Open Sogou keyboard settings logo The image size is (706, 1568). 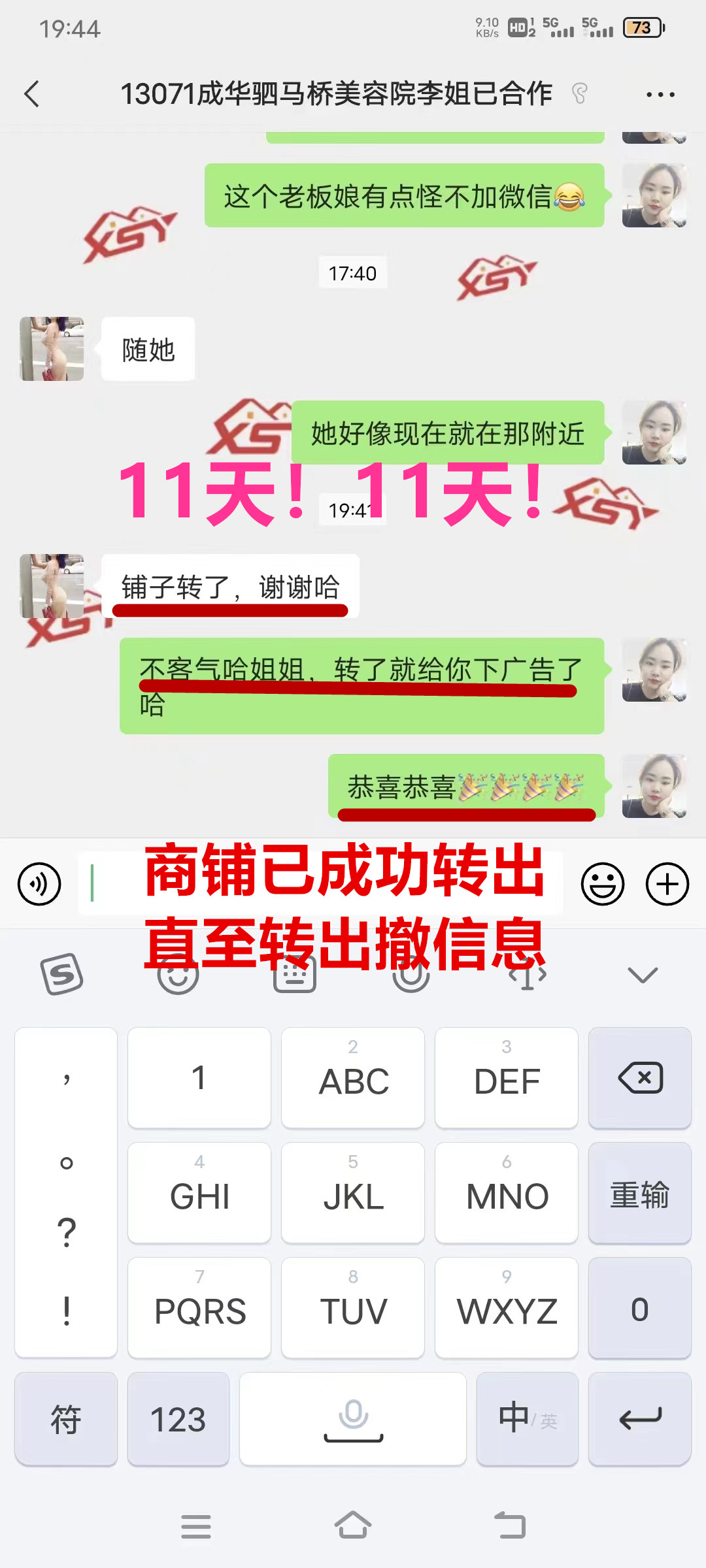tap(62, 974)
